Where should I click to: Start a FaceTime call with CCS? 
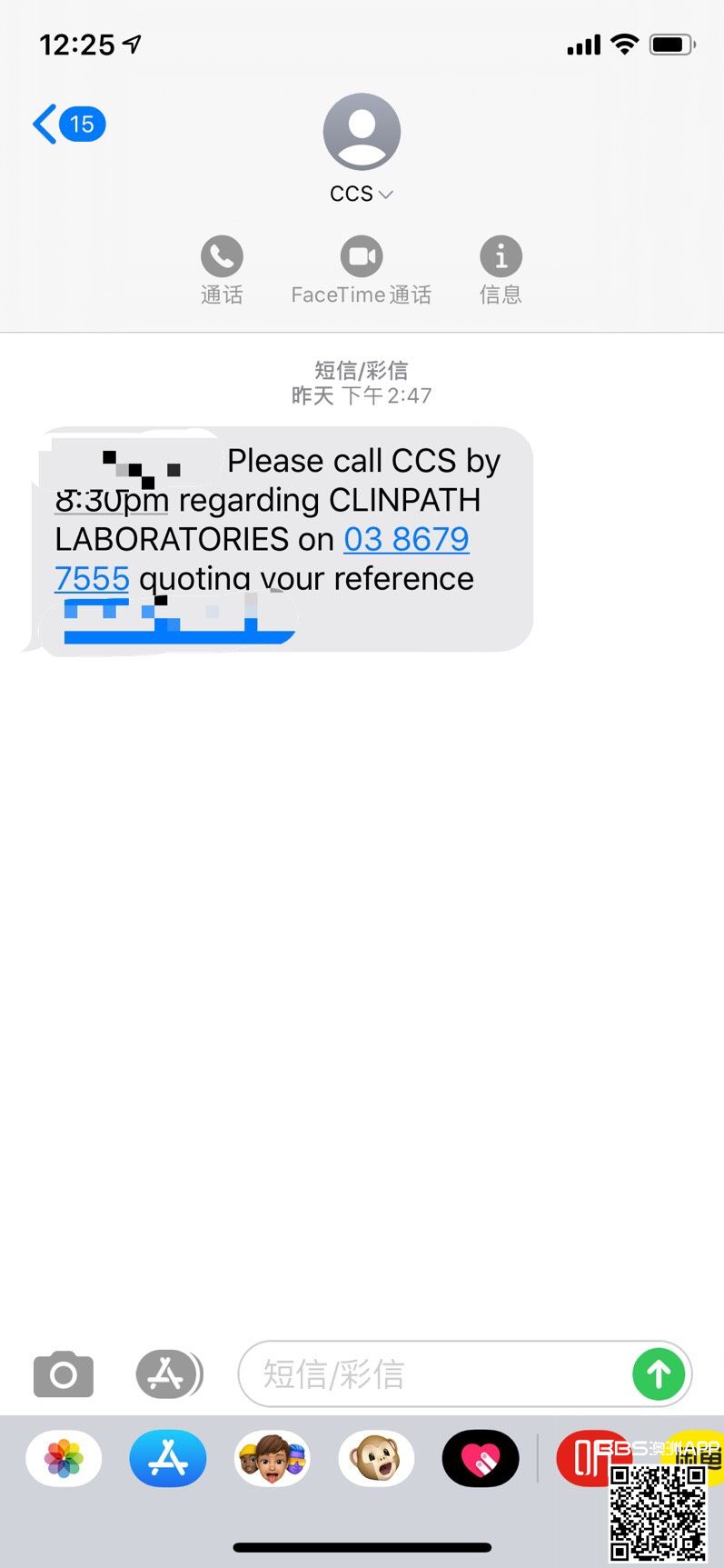[x=362, y=257]
